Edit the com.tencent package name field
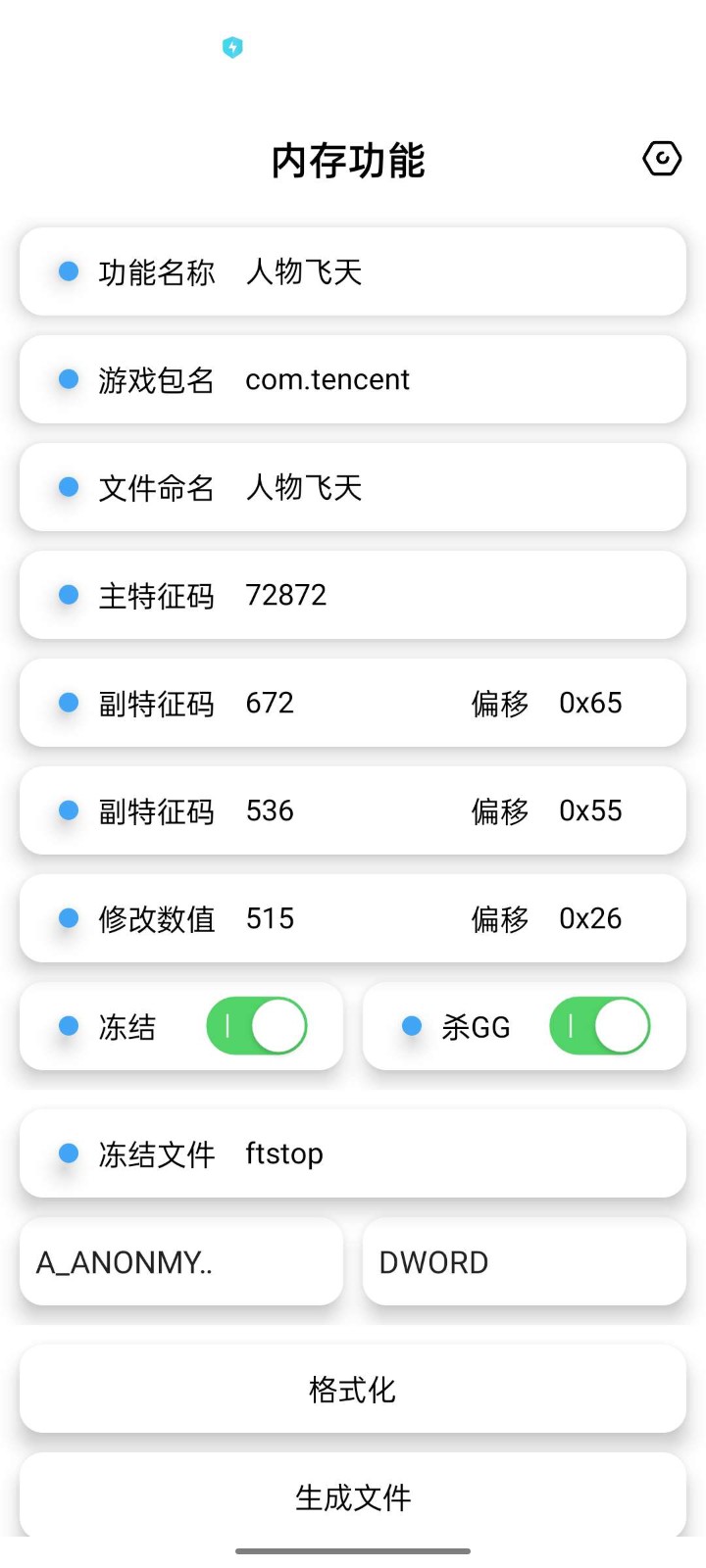Image resolution: width=706 pixels, height=1568 pixels. pyautogui.click(x=327, y=379)
